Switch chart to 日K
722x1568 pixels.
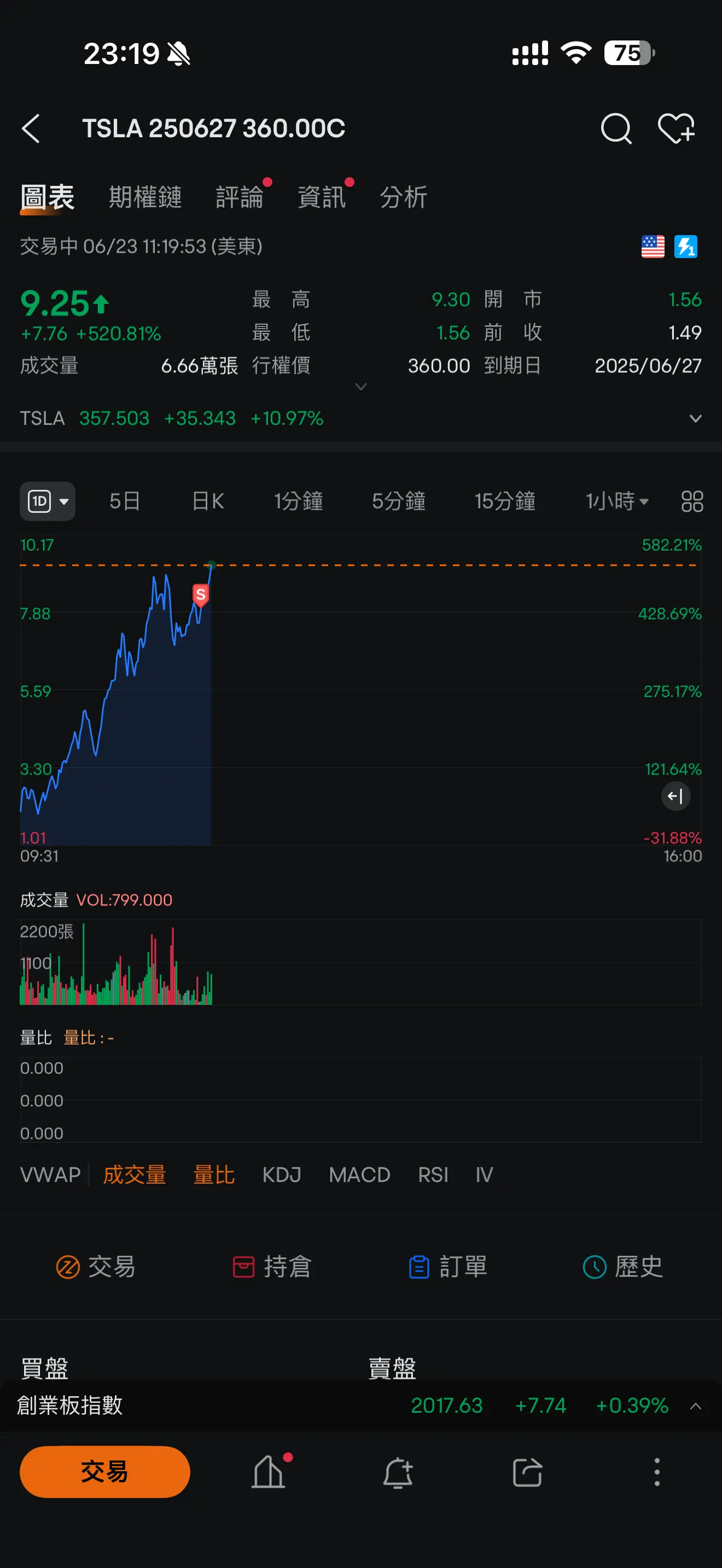click(208, 501)
